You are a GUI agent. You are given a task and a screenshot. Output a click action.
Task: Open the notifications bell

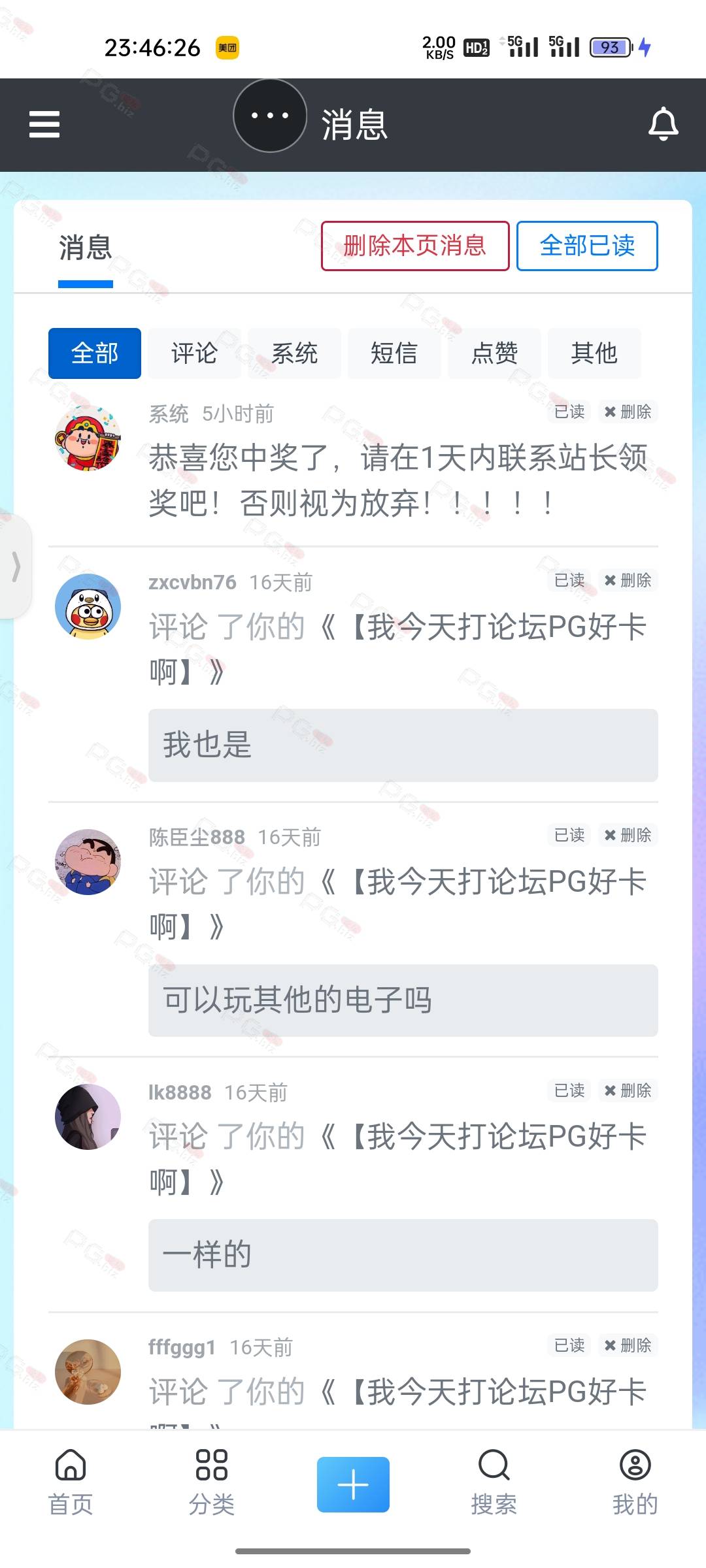(x=663, y=123)
